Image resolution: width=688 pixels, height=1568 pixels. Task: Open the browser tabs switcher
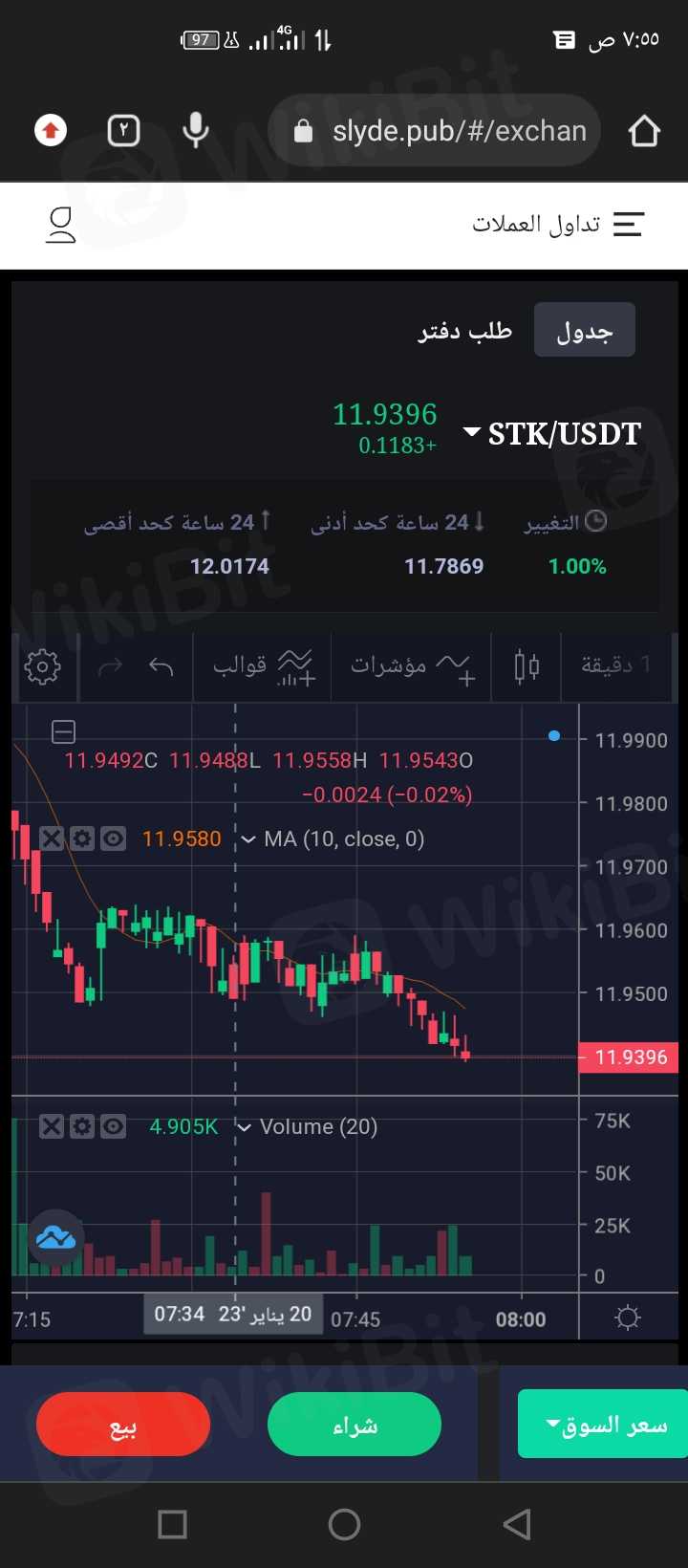pyautogui.click(x=123, y=130)
